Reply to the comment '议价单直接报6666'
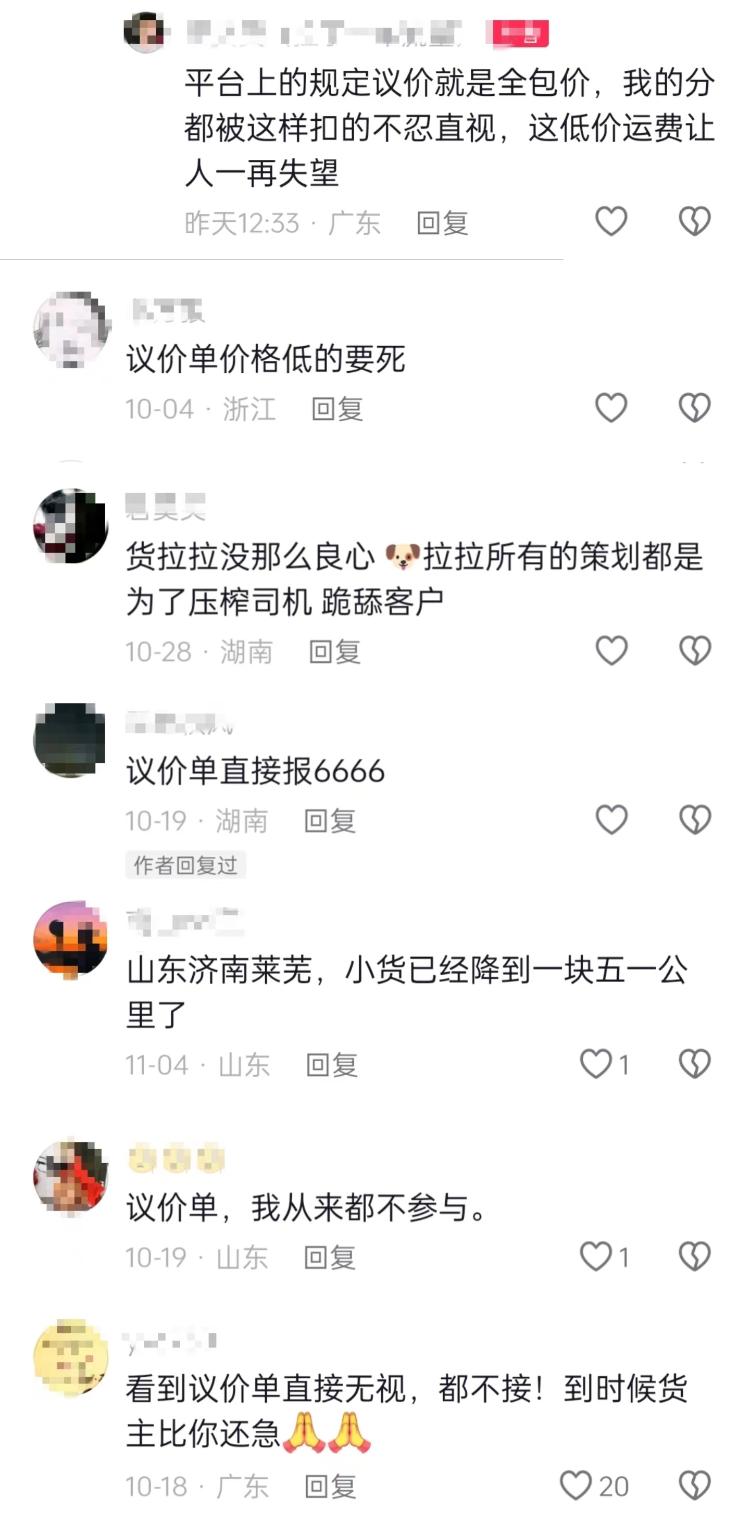This screenshot has height=1523, width=750. click(330, 821)
